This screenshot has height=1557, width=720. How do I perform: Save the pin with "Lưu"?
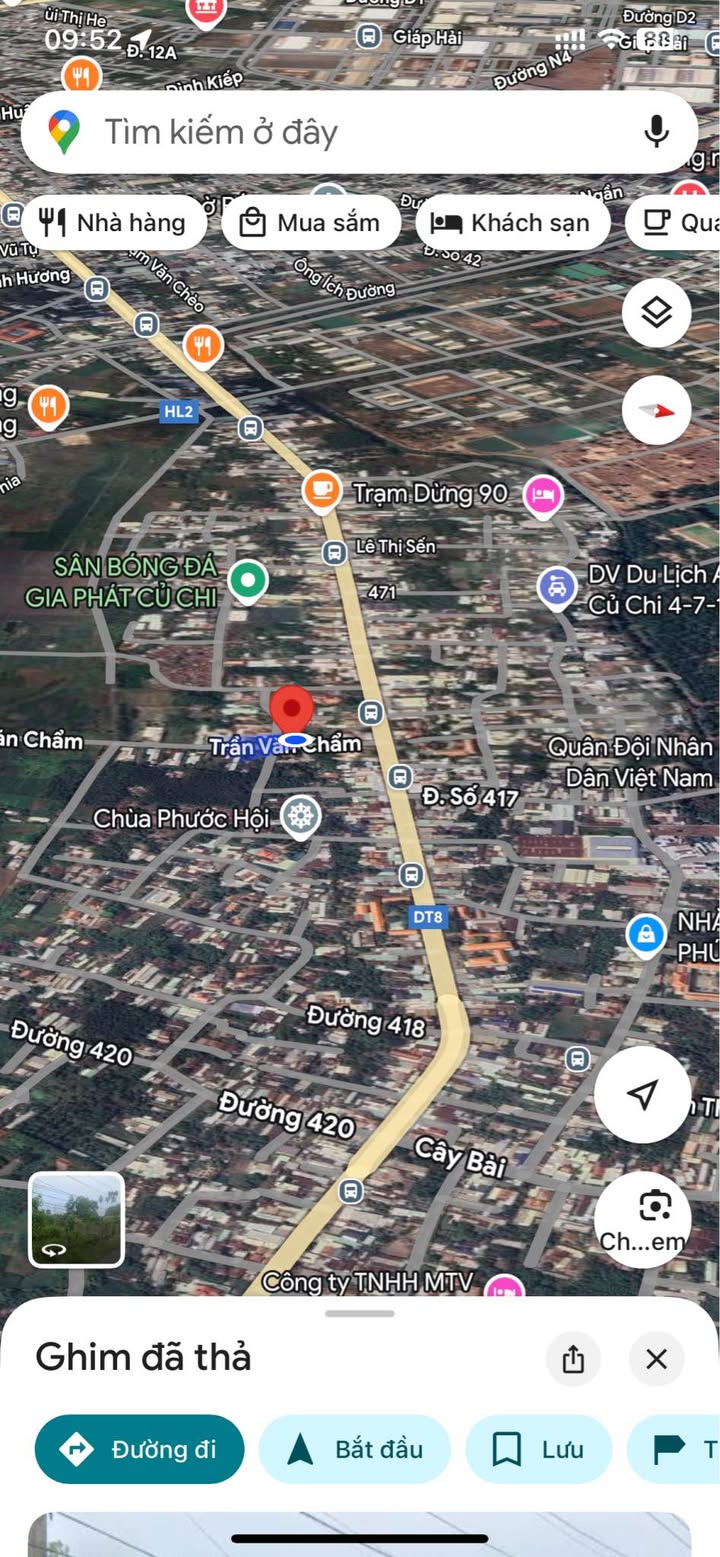point(538,1449)
